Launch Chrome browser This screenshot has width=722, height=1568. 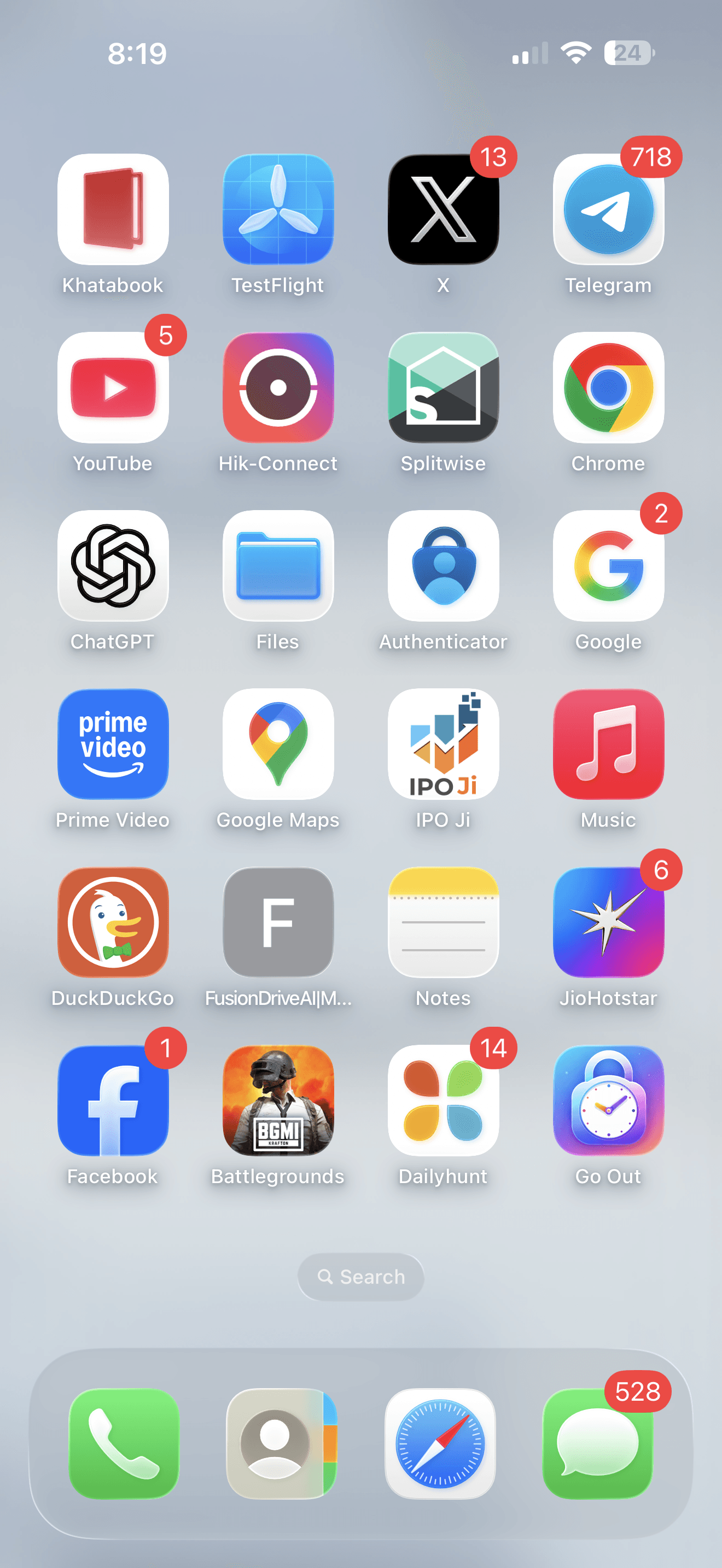click(x=608, y=388)
